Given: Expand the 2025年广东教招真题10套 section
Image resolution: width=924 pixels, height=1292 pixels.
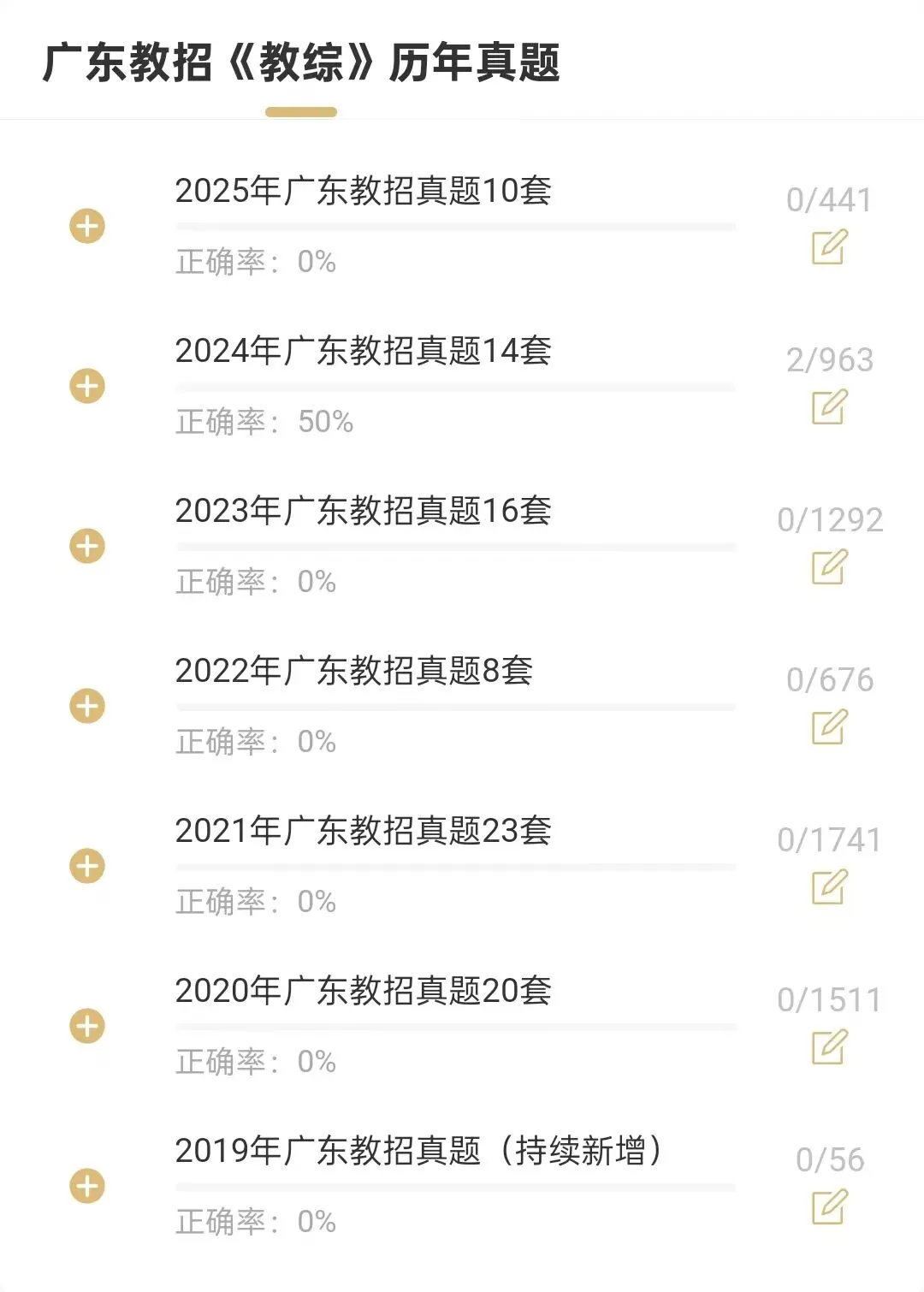Looking at the screenshot, I should pos(87,227).
